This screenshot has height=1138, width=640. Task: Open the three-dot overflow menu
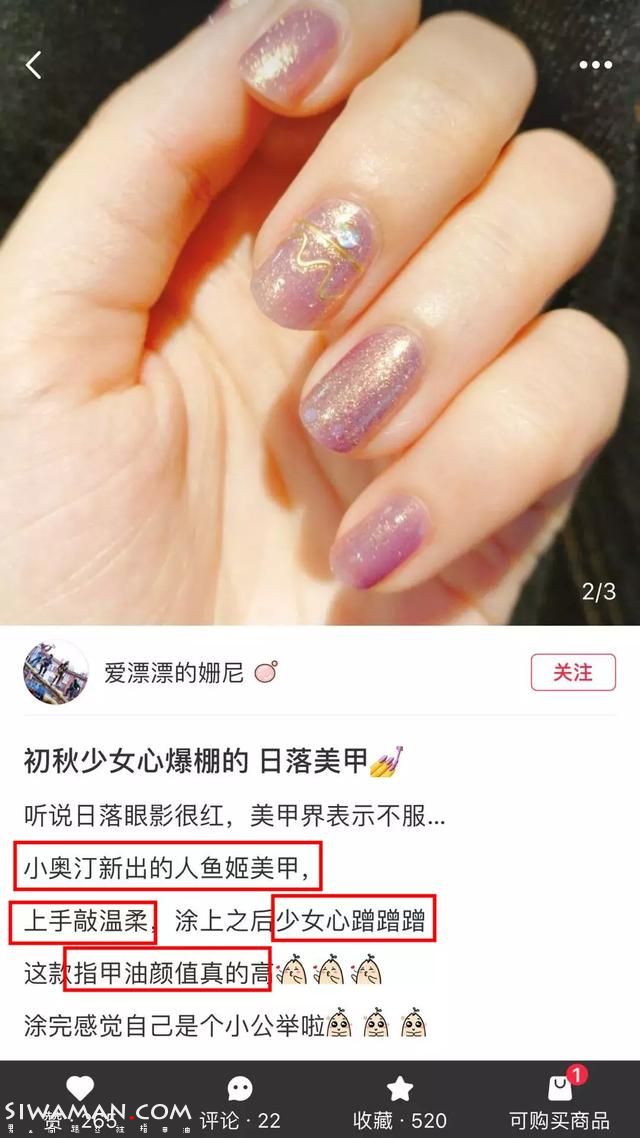click(595, 66)
